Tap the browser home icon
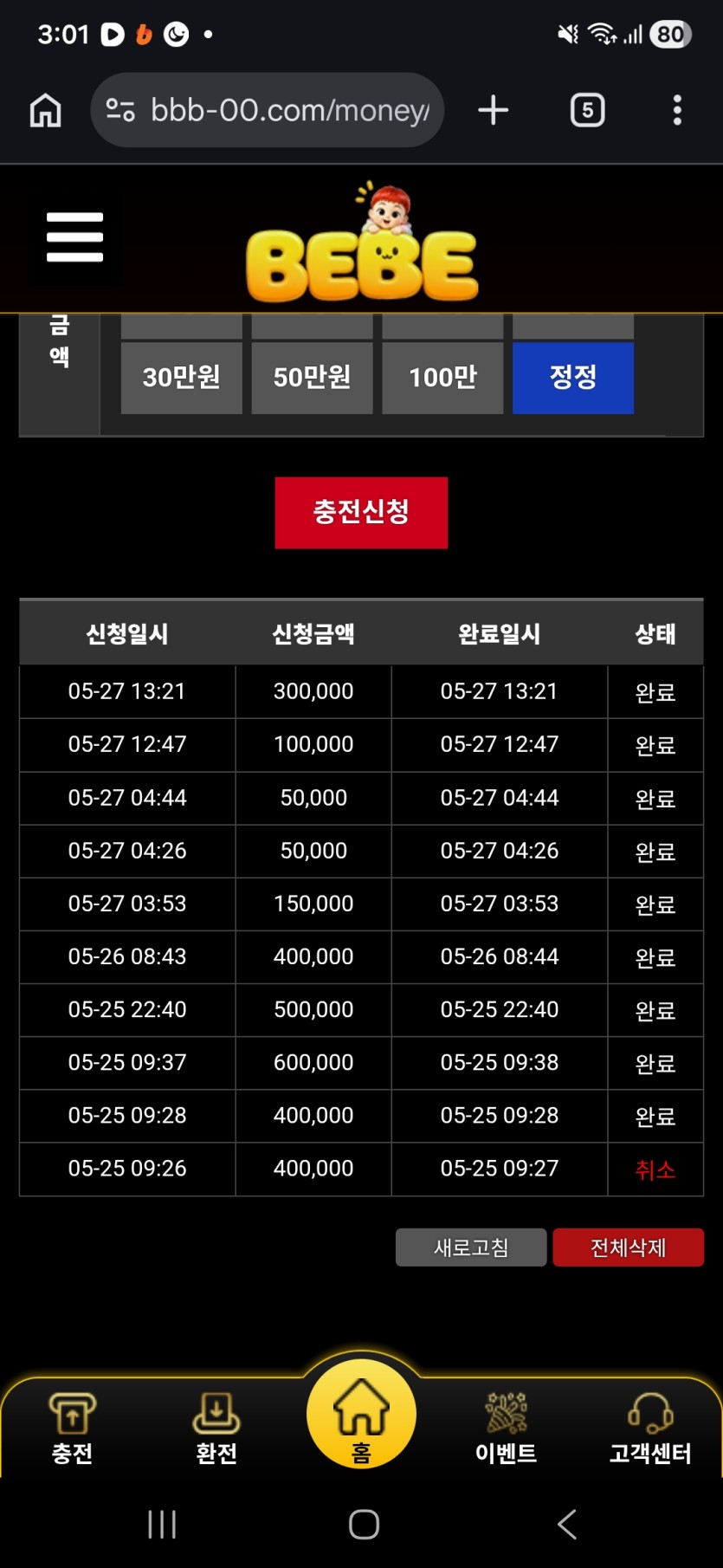Image resolution: width=723 pixels, height=1568 pixels. (45, 110)
